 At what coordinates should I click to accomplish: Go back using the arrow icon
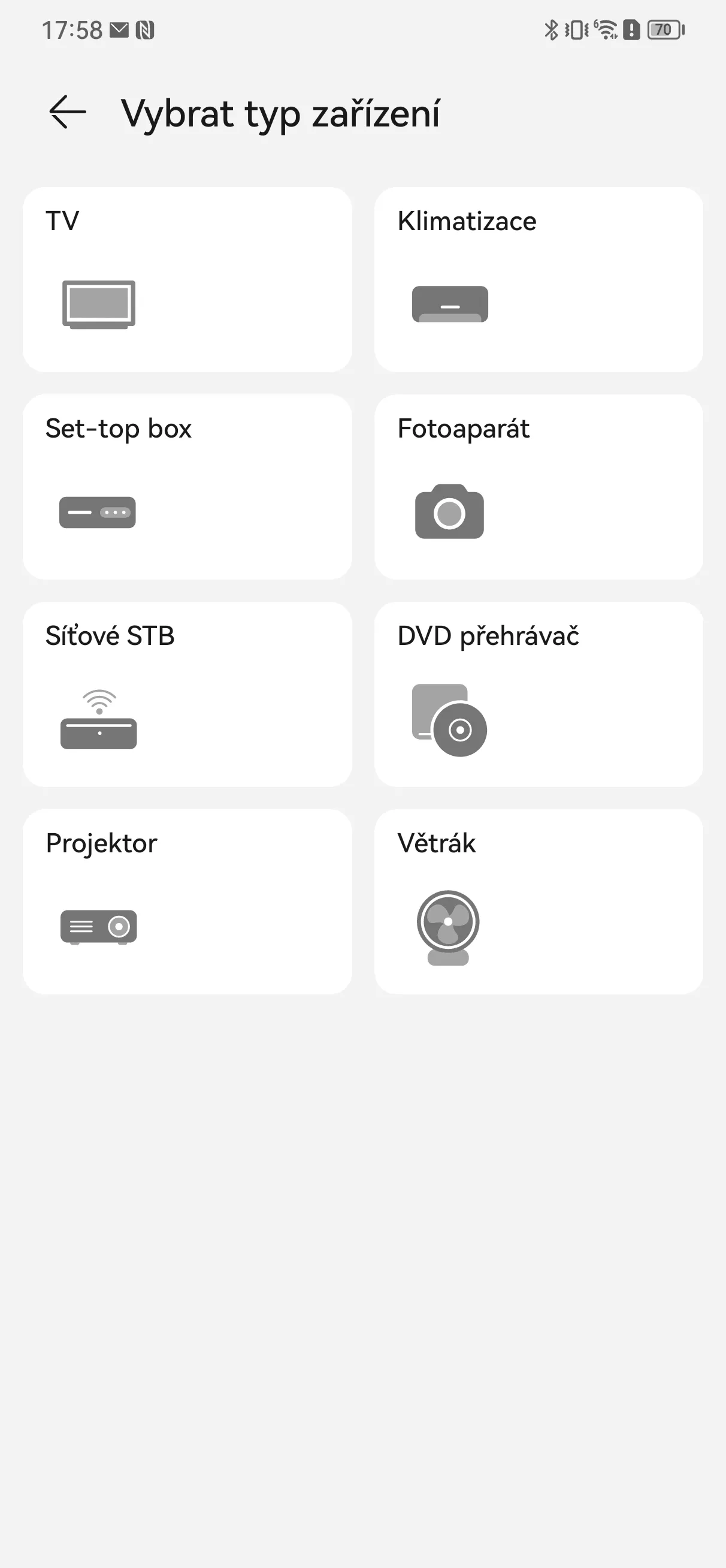tap(68, 113)
